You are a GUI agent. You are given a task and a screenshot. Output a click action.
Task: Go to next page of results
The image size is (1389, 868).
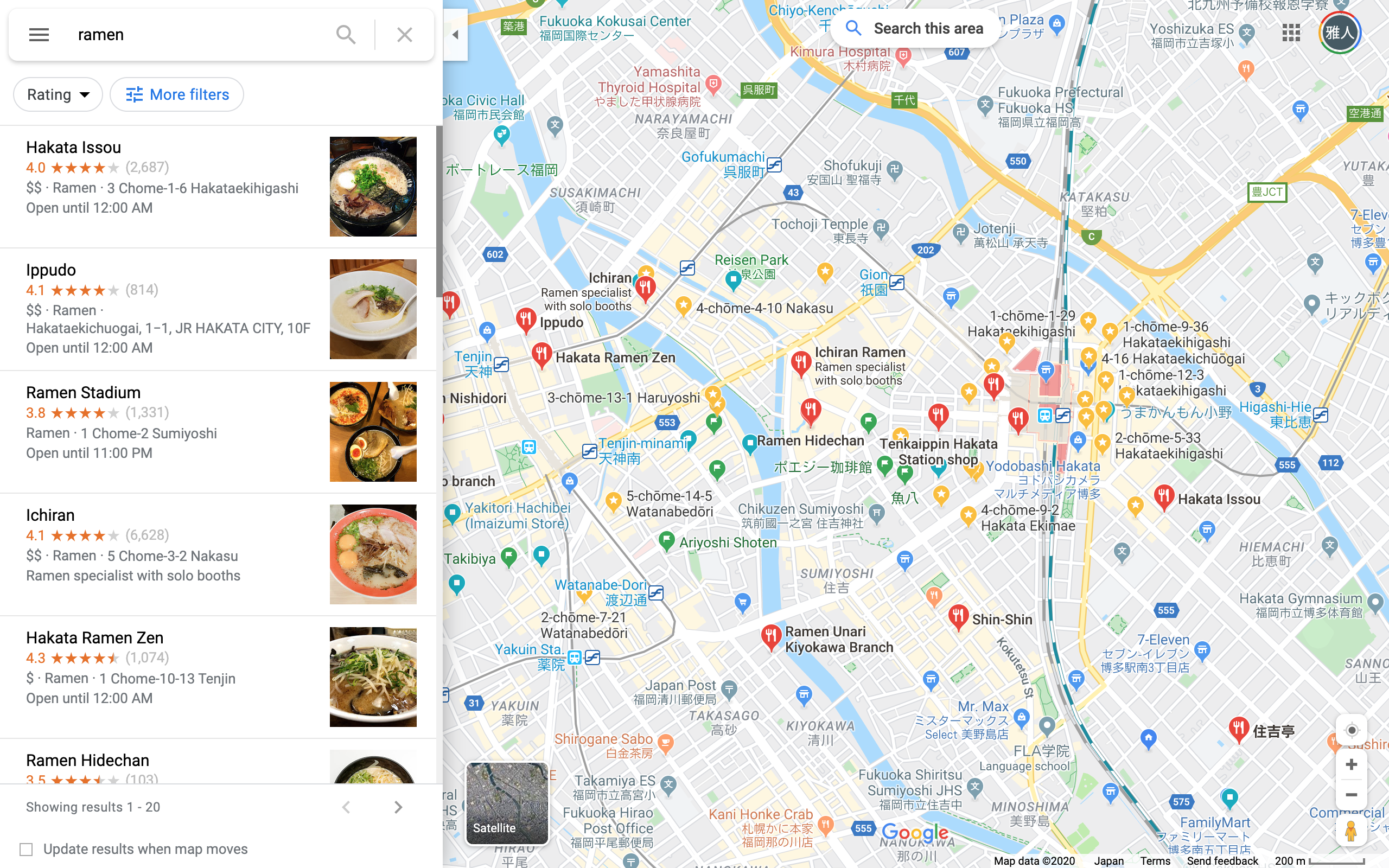click(x=398, y=807)
